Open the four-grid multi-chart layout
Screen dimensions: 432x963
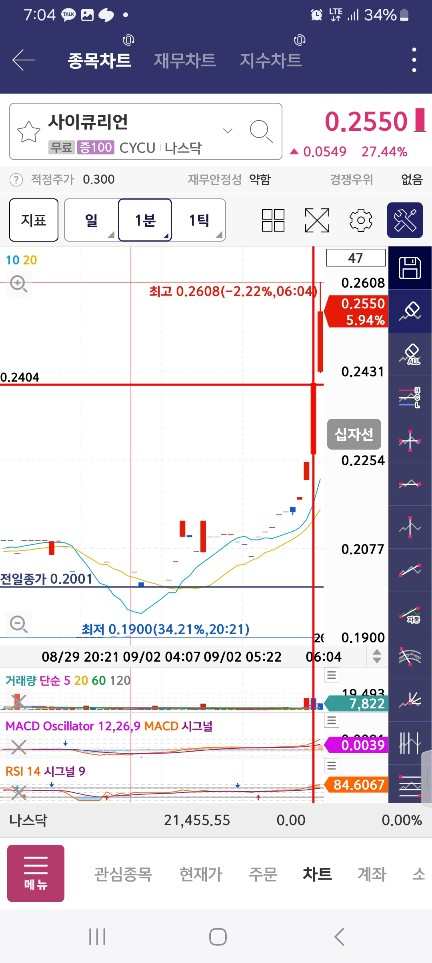point(273,220)
